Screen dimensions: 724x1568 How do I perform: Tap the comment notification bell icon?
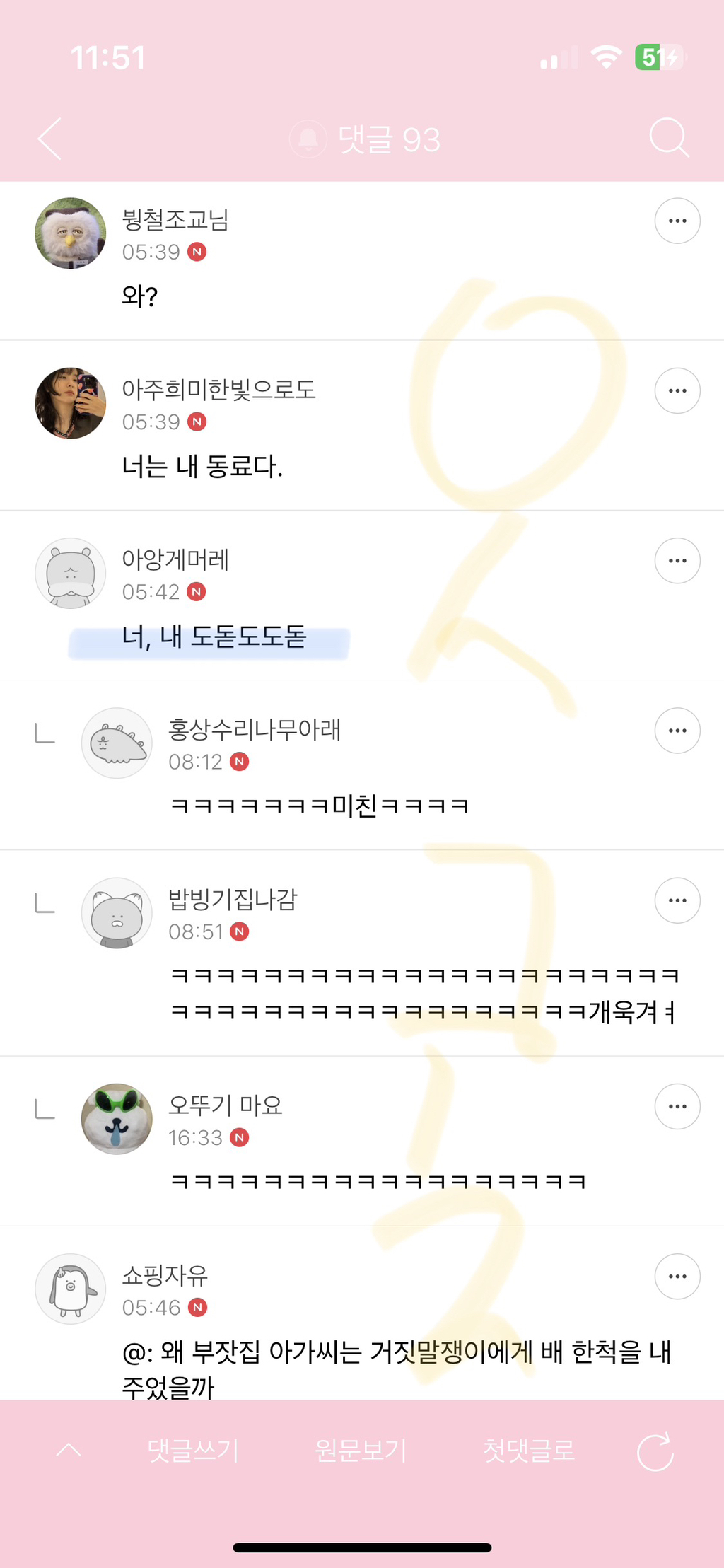(x=308, y=139)
